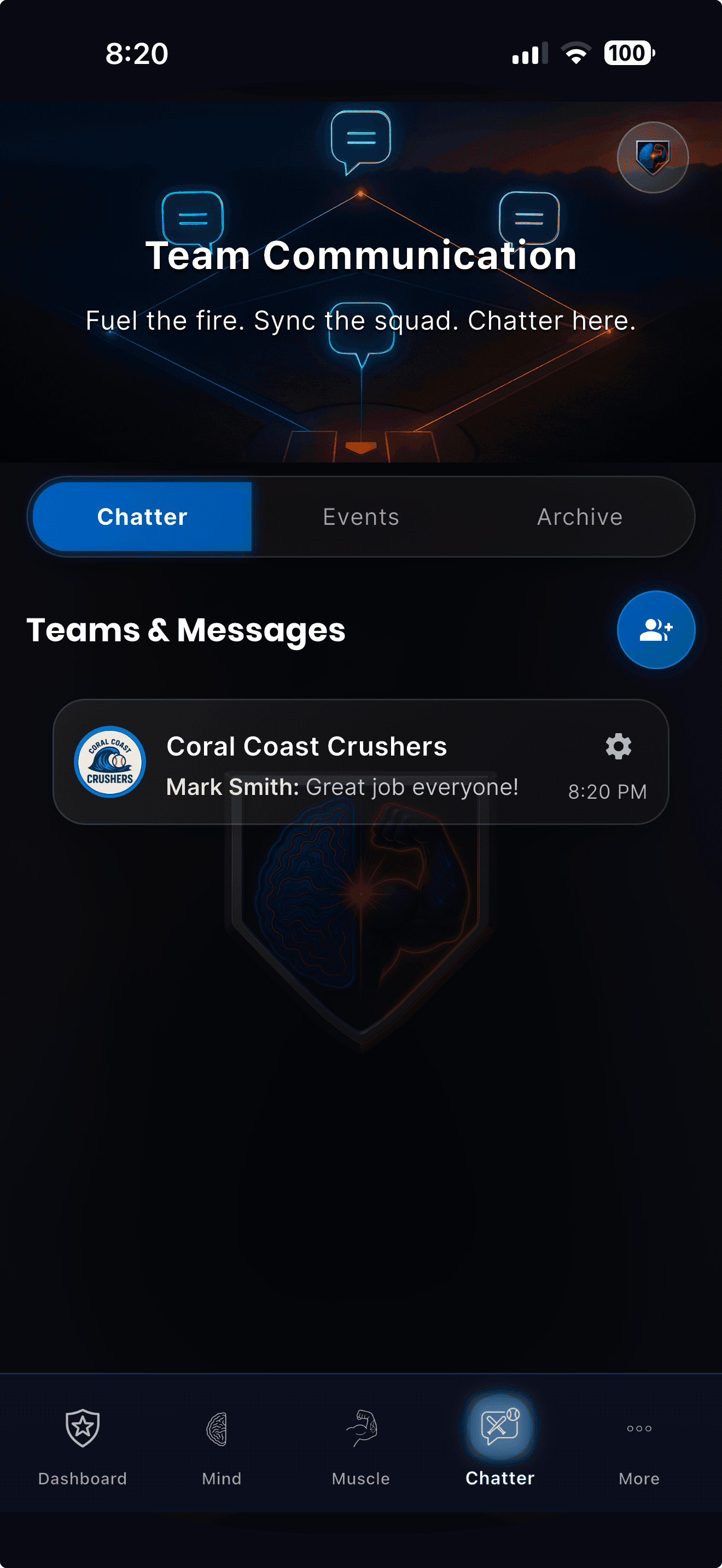Viewport: 722px width, 1568px height.
Task: Open the profile shield avatar
Action: click(x=653, y=157)
